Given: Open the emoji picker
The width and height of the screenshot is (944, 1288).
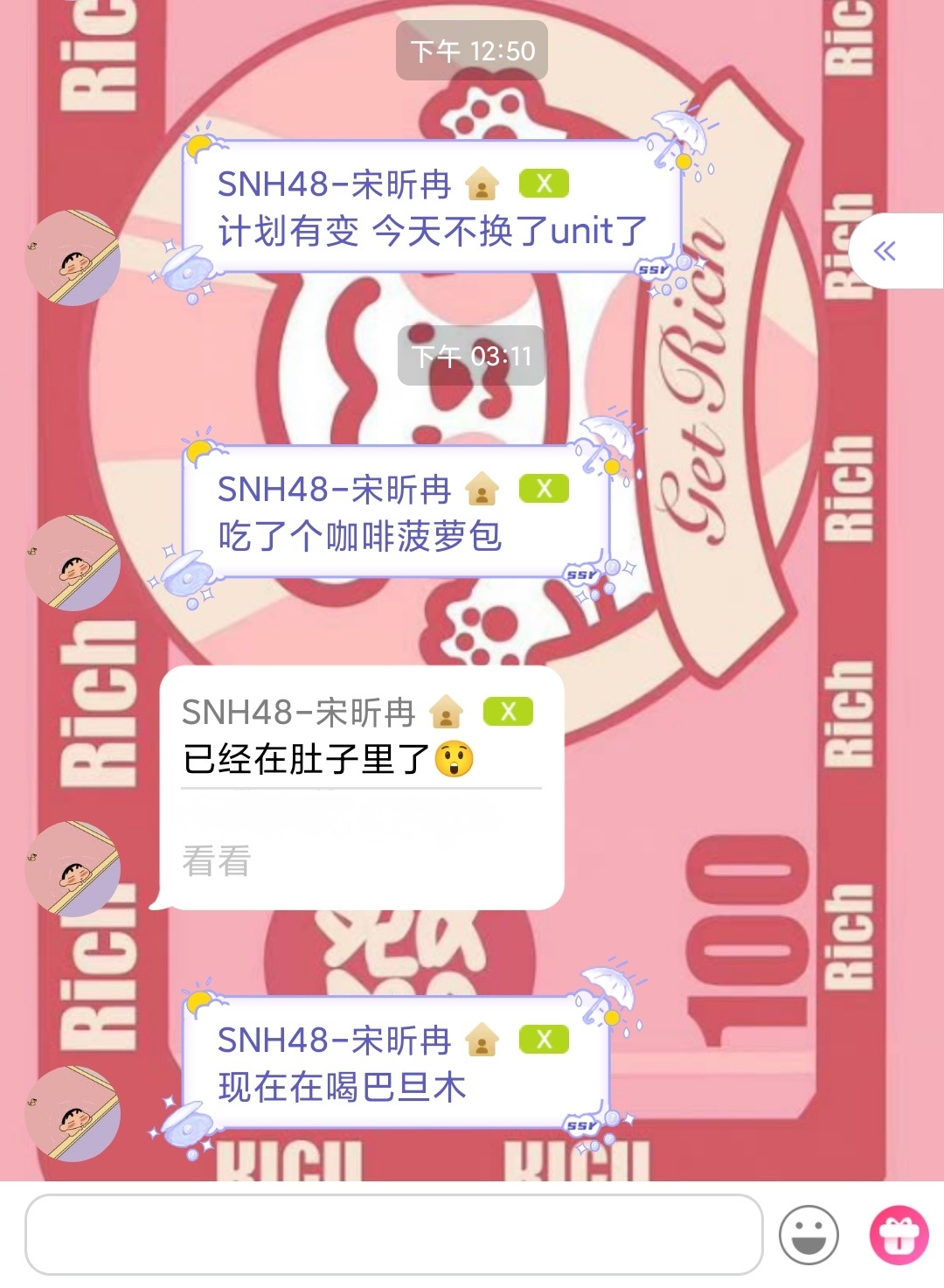Looking at the screenshot, I should (809, 1235).
